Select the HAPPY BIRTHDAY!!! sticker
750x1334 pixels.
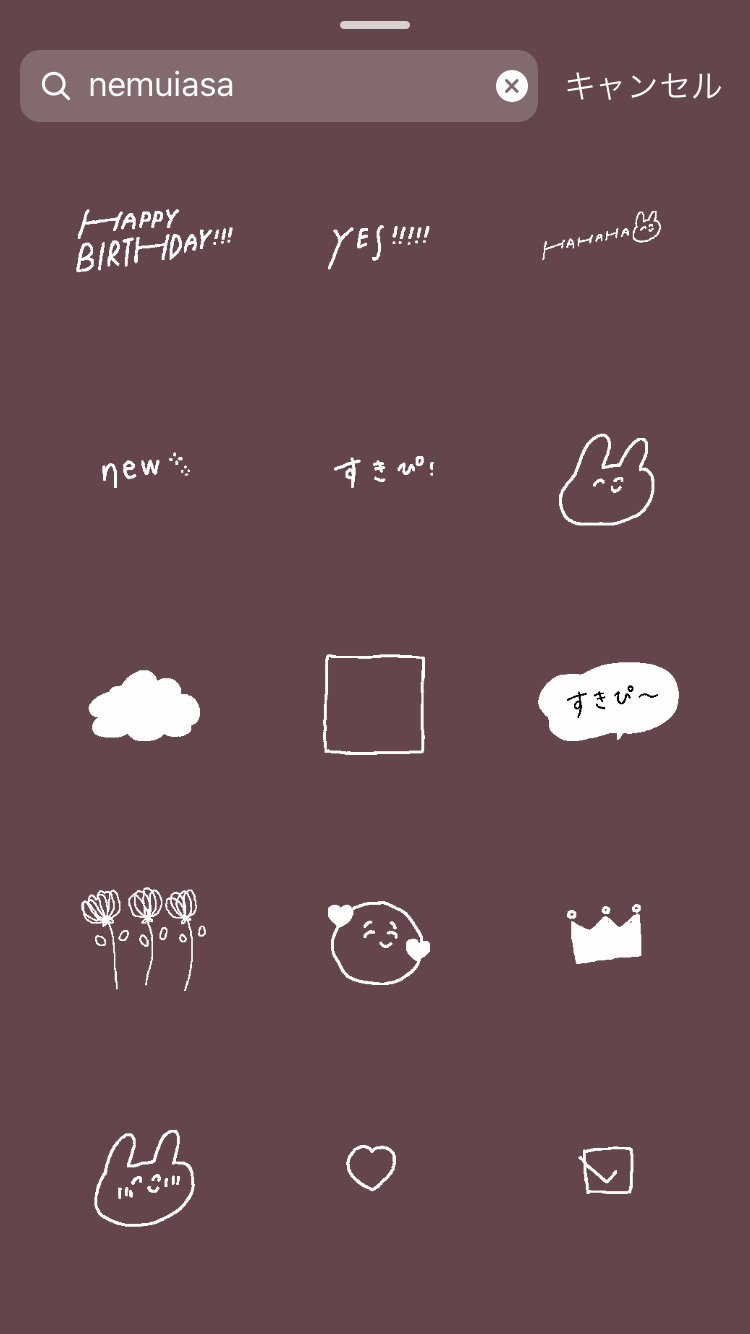tap(154, 240)
